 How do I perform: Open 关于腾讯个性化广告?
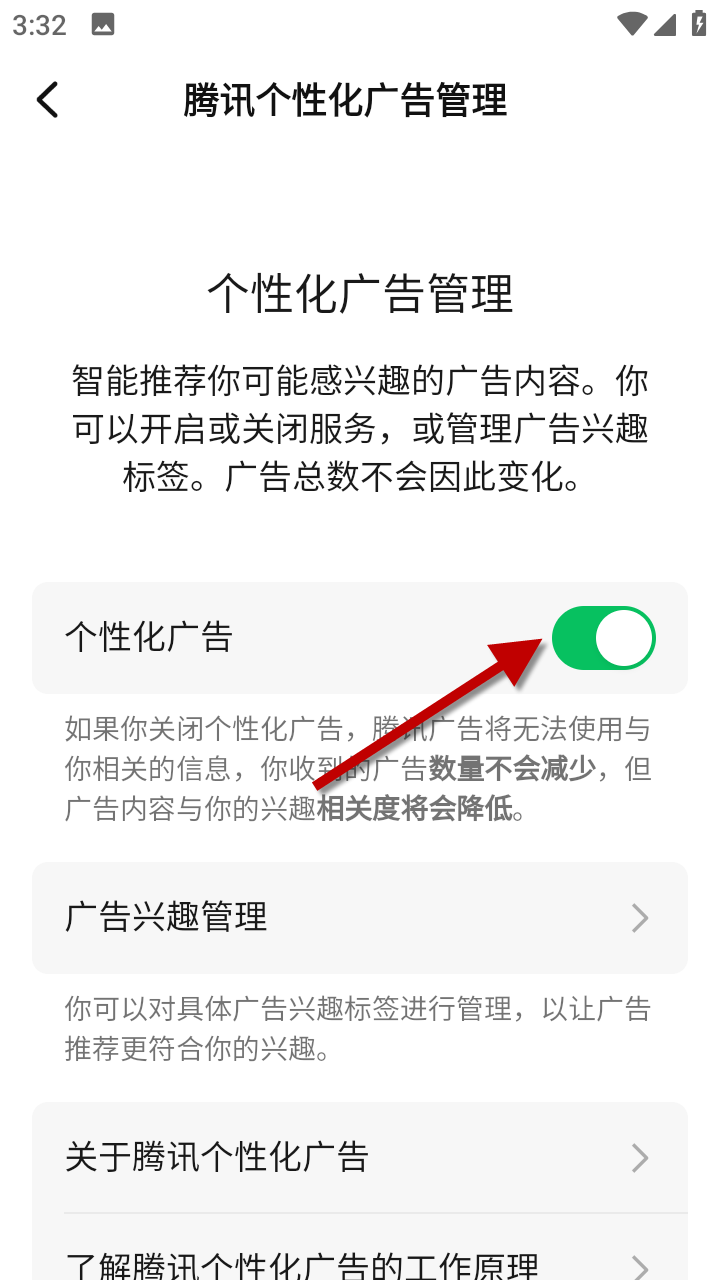[360, 1157]
